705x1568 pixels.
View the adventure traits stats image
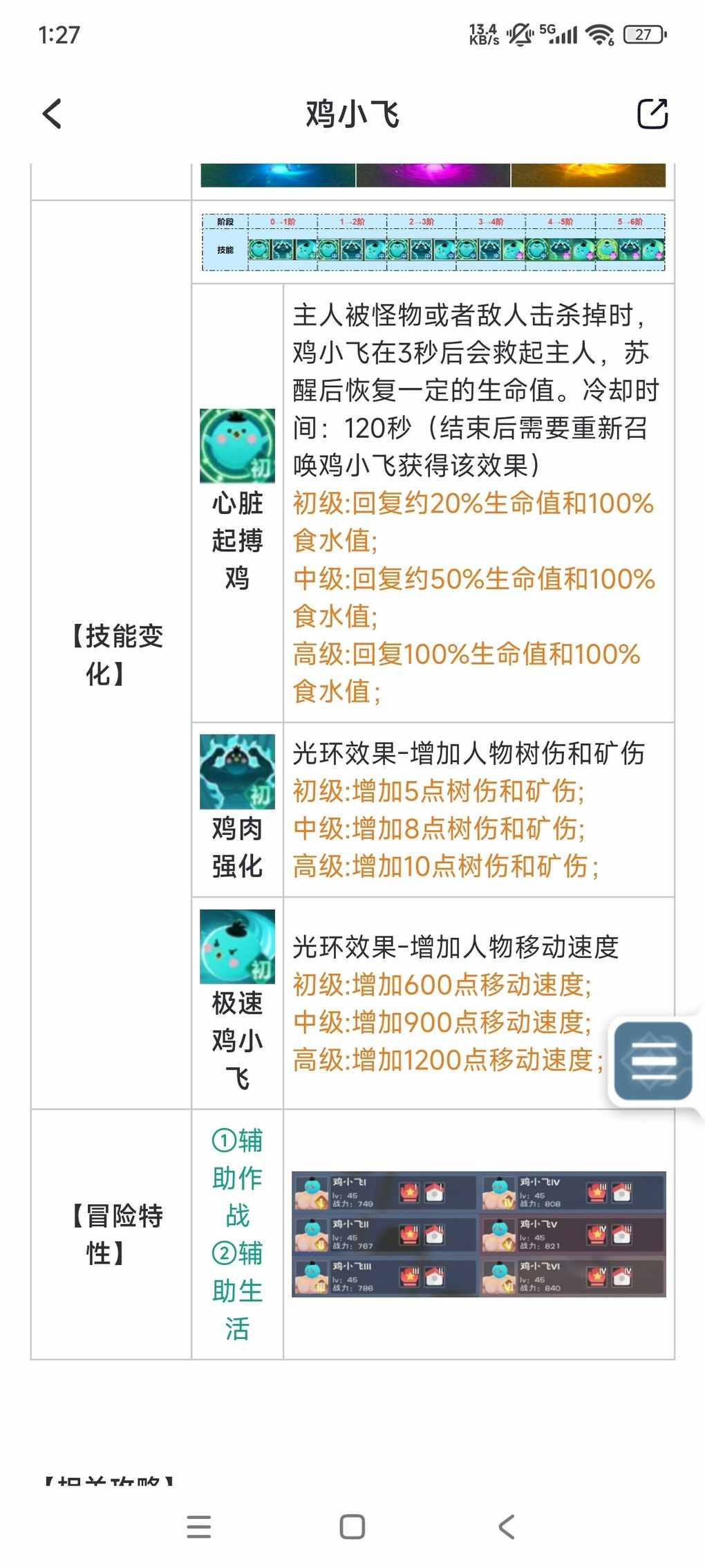point(478,1234)
